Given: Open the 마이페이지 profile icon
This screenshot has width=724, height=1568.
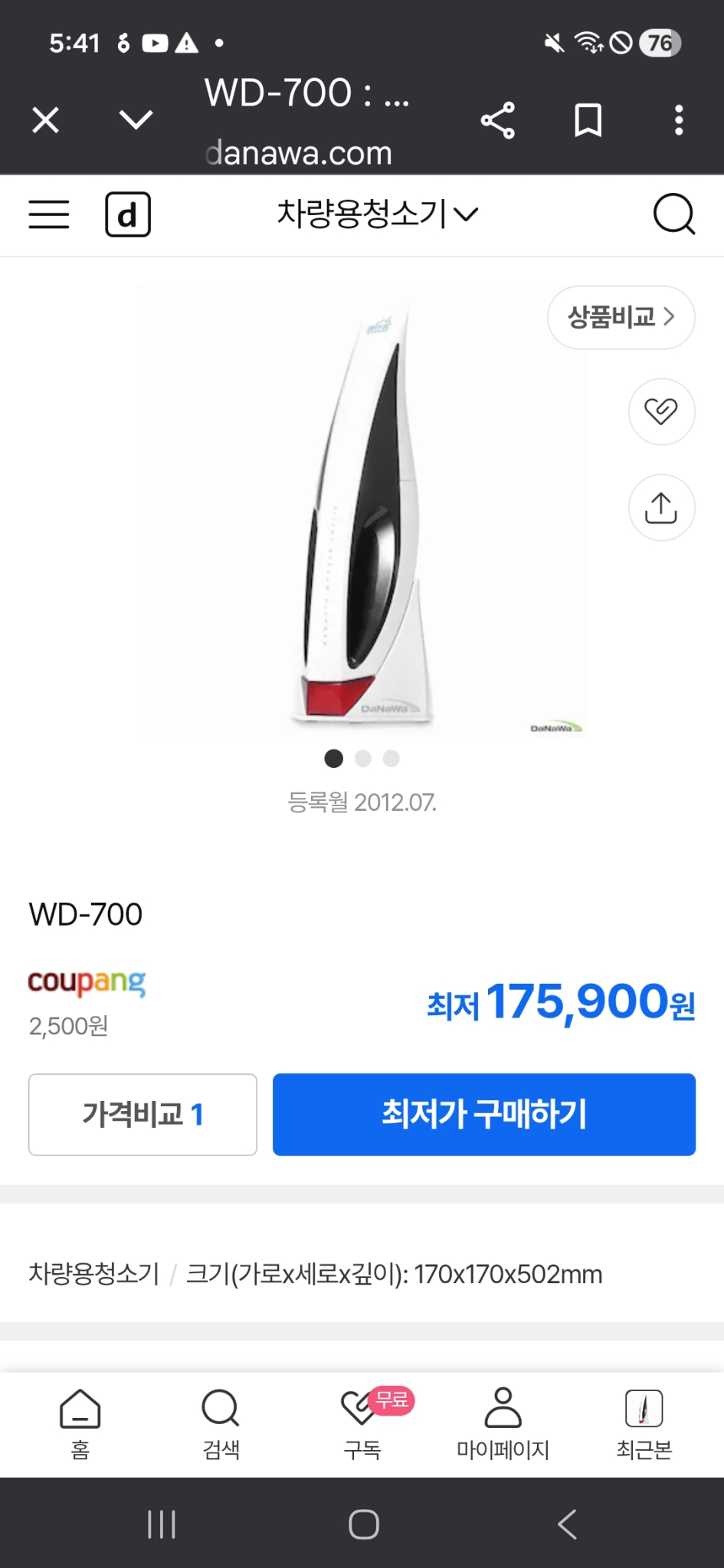Looking at the screenshot, I should (x=503, y=1424).
